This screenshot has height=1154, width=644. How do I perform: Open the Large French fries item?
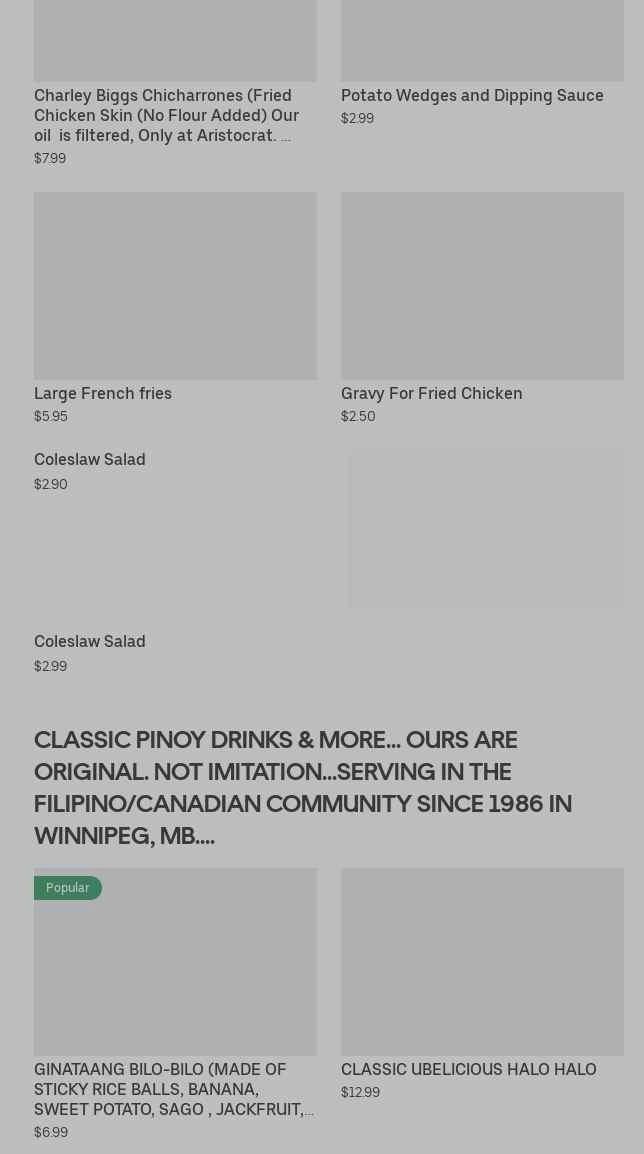[175, 308]
